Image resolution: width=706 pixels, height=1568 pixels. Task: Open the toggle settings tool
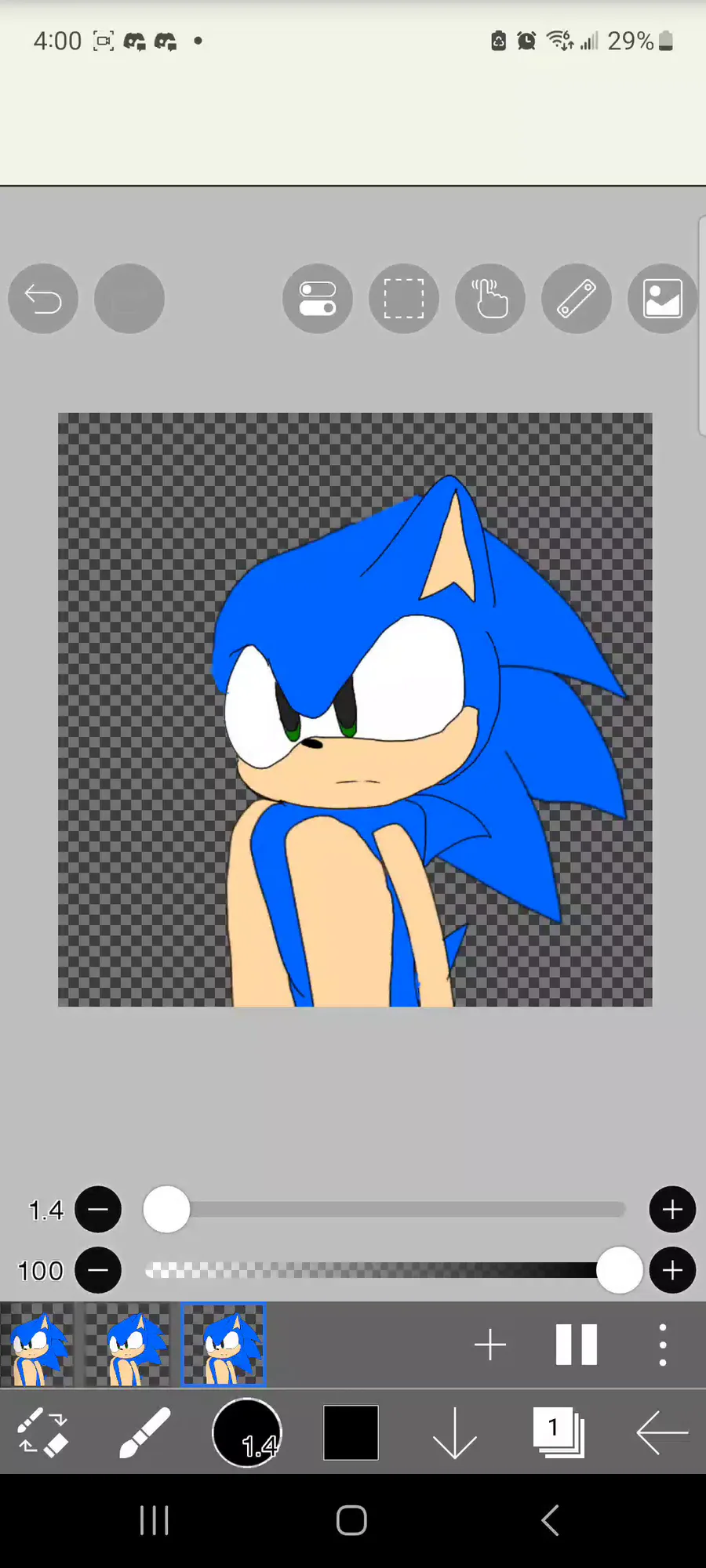point(318,299)
